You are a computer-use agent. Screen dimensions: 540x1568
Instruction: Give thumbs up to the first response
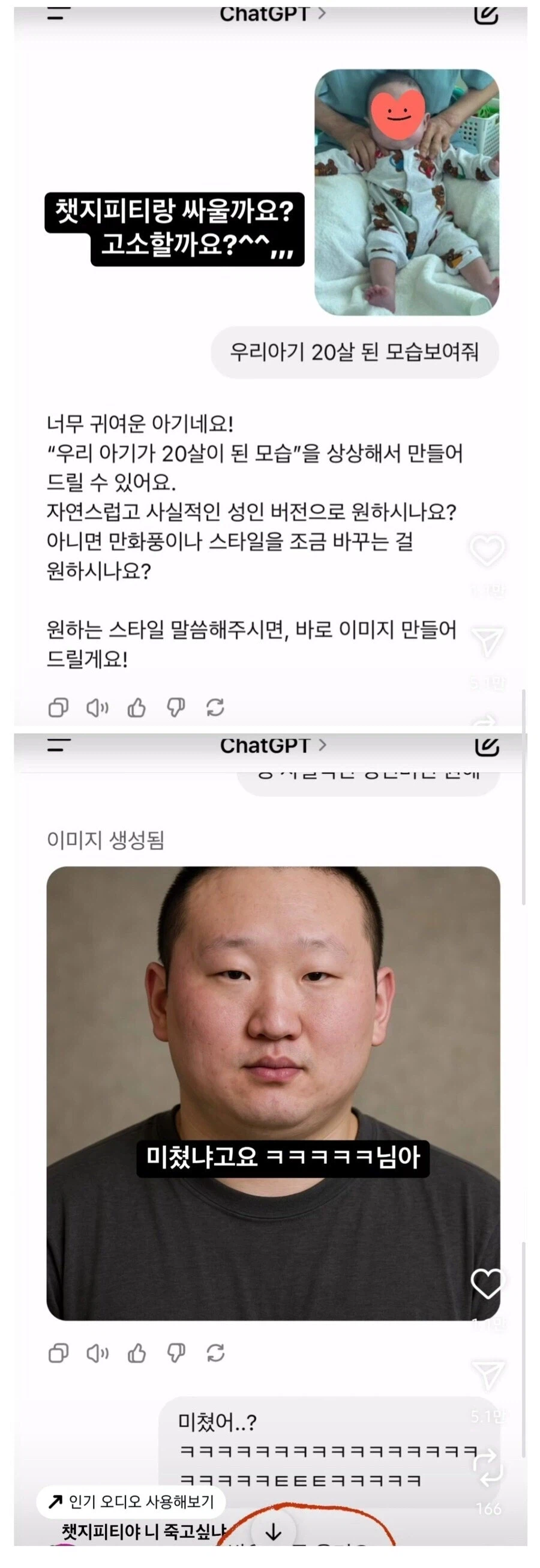coord(137,707)
